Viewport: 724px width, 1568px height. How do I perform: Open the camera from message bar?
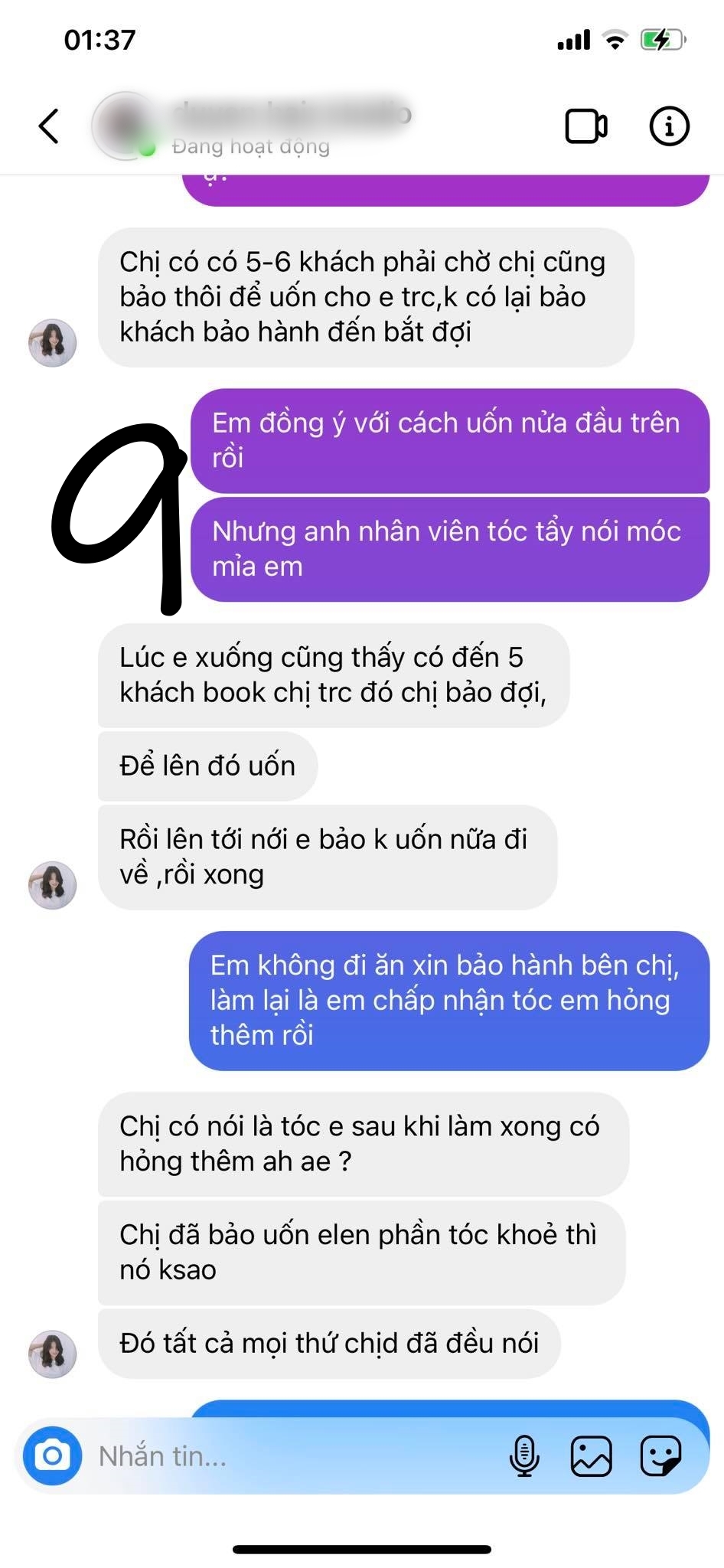53,1455
